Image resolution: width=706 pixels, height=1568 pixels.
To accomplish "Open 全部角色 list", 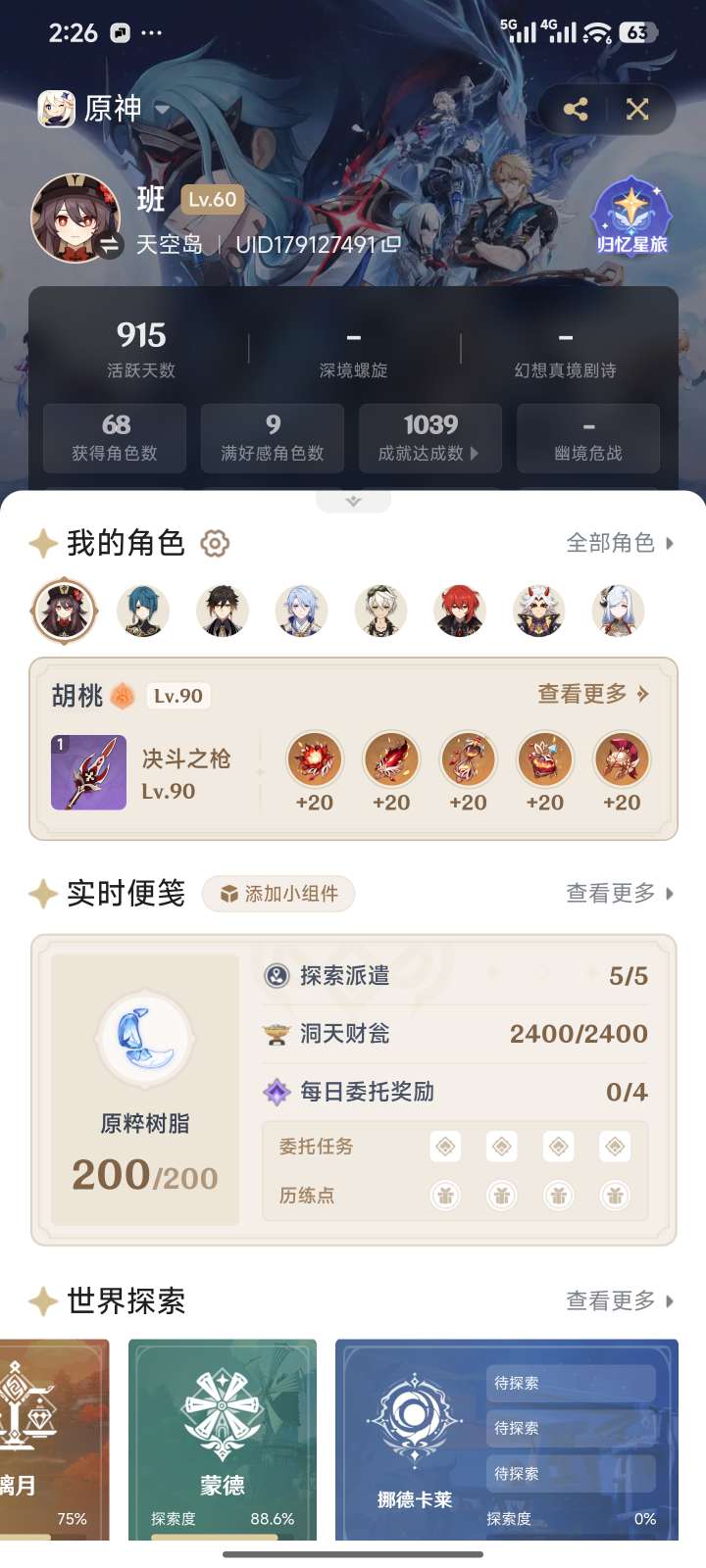I will click(619, 543).
